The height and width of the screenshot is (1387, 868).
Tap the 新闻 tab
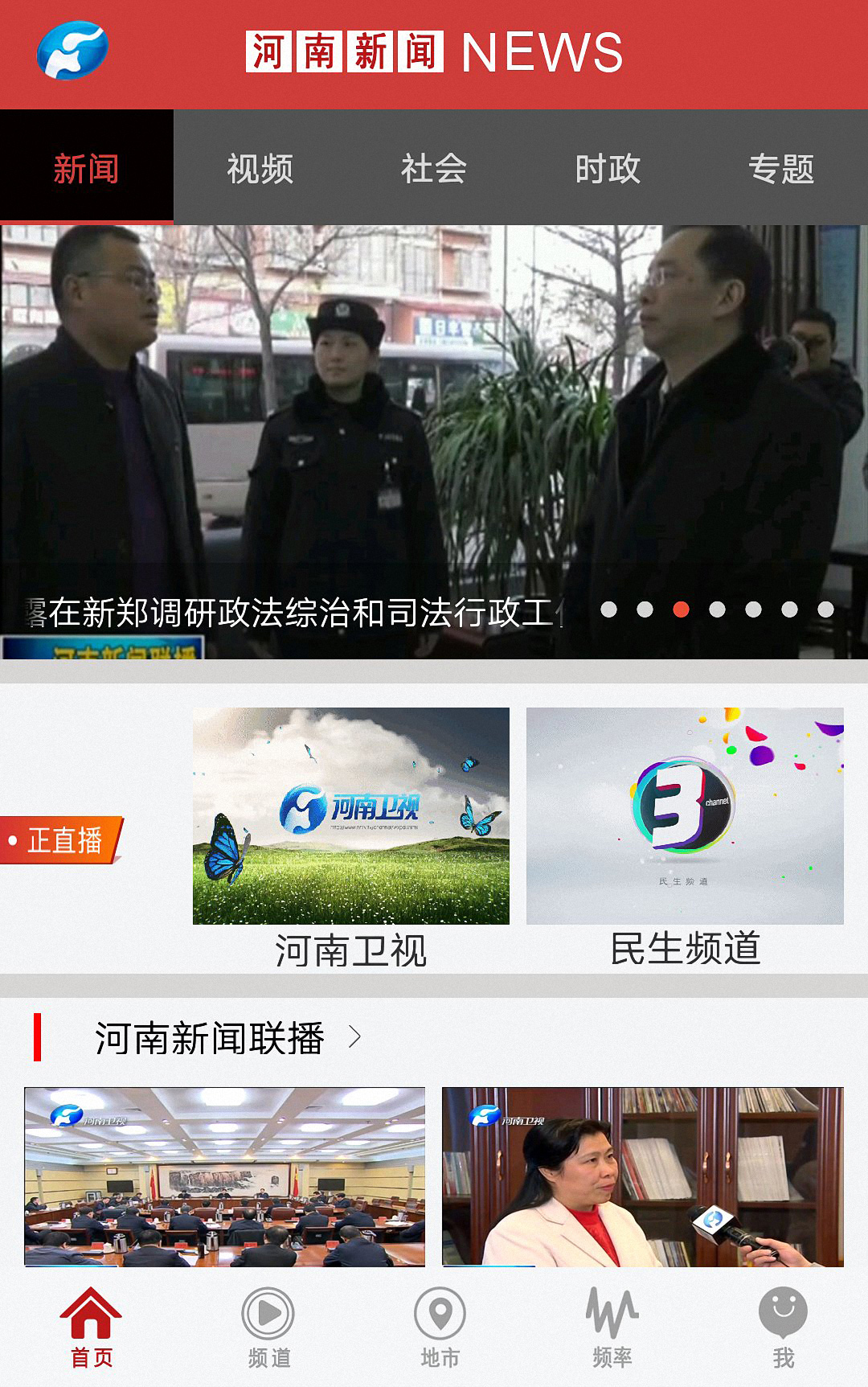(x=86, y=169)
